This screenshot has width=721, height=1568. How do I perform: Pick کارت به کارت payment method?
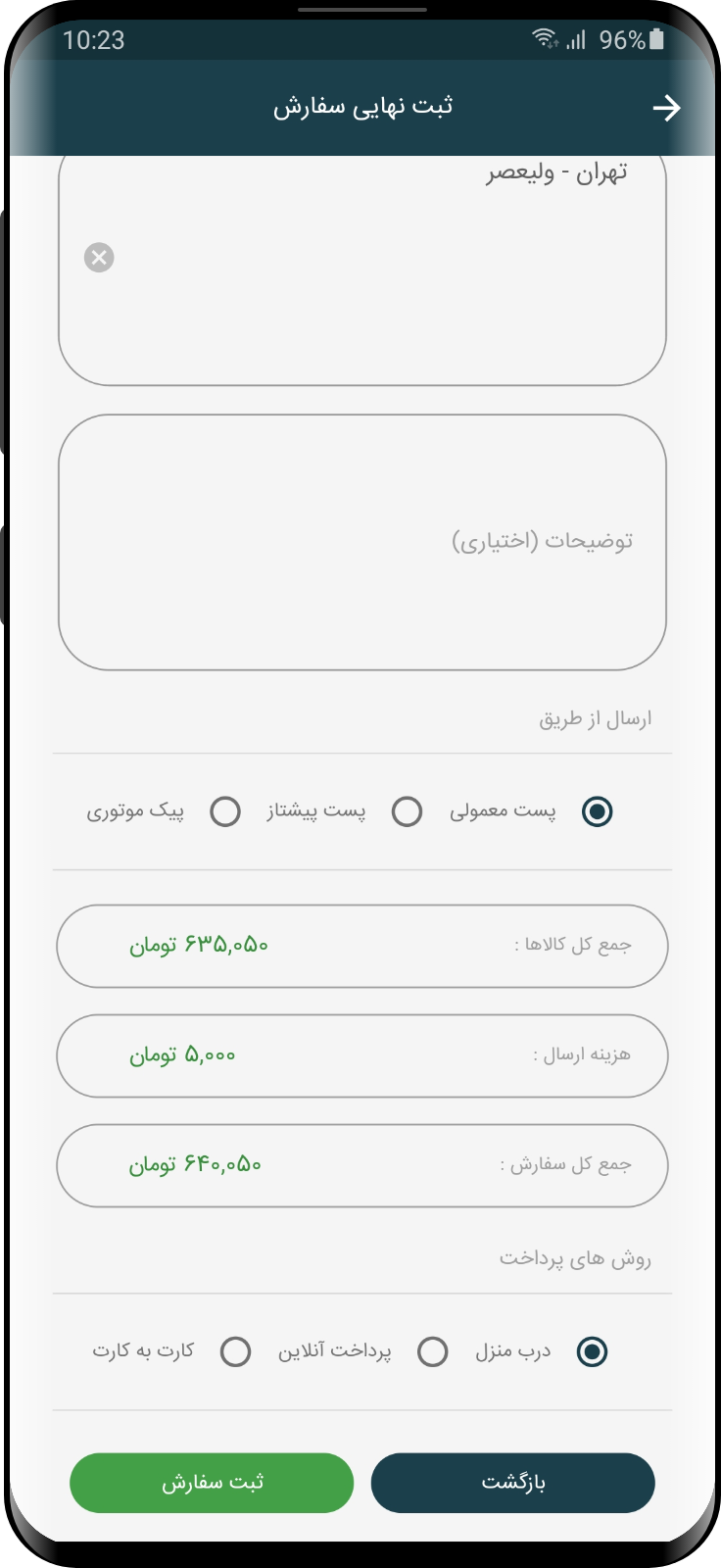pyautogui.click(x=235, y=1351)
